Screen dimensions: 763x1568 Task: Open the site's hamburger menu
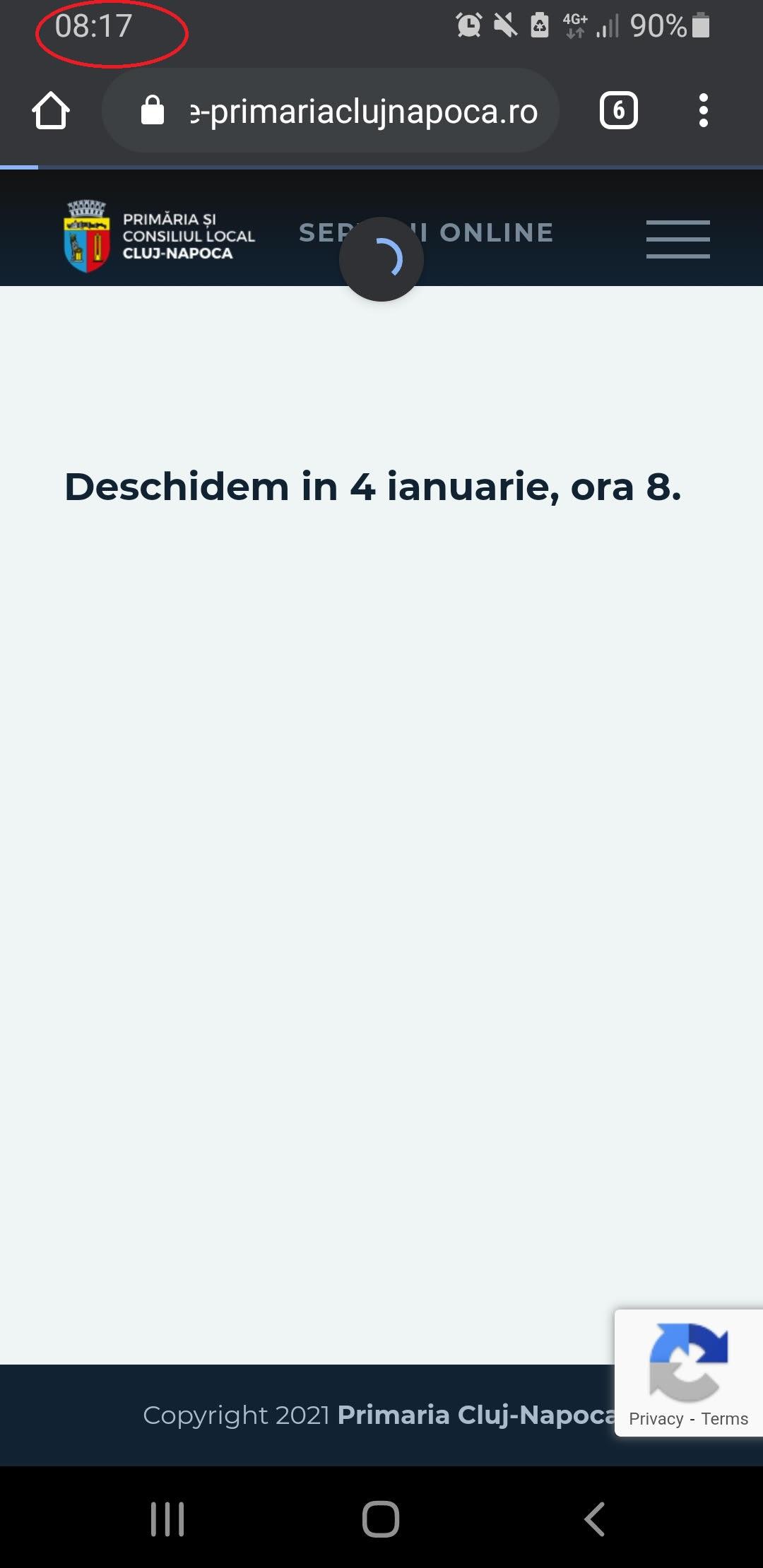(x=678, y=239)
